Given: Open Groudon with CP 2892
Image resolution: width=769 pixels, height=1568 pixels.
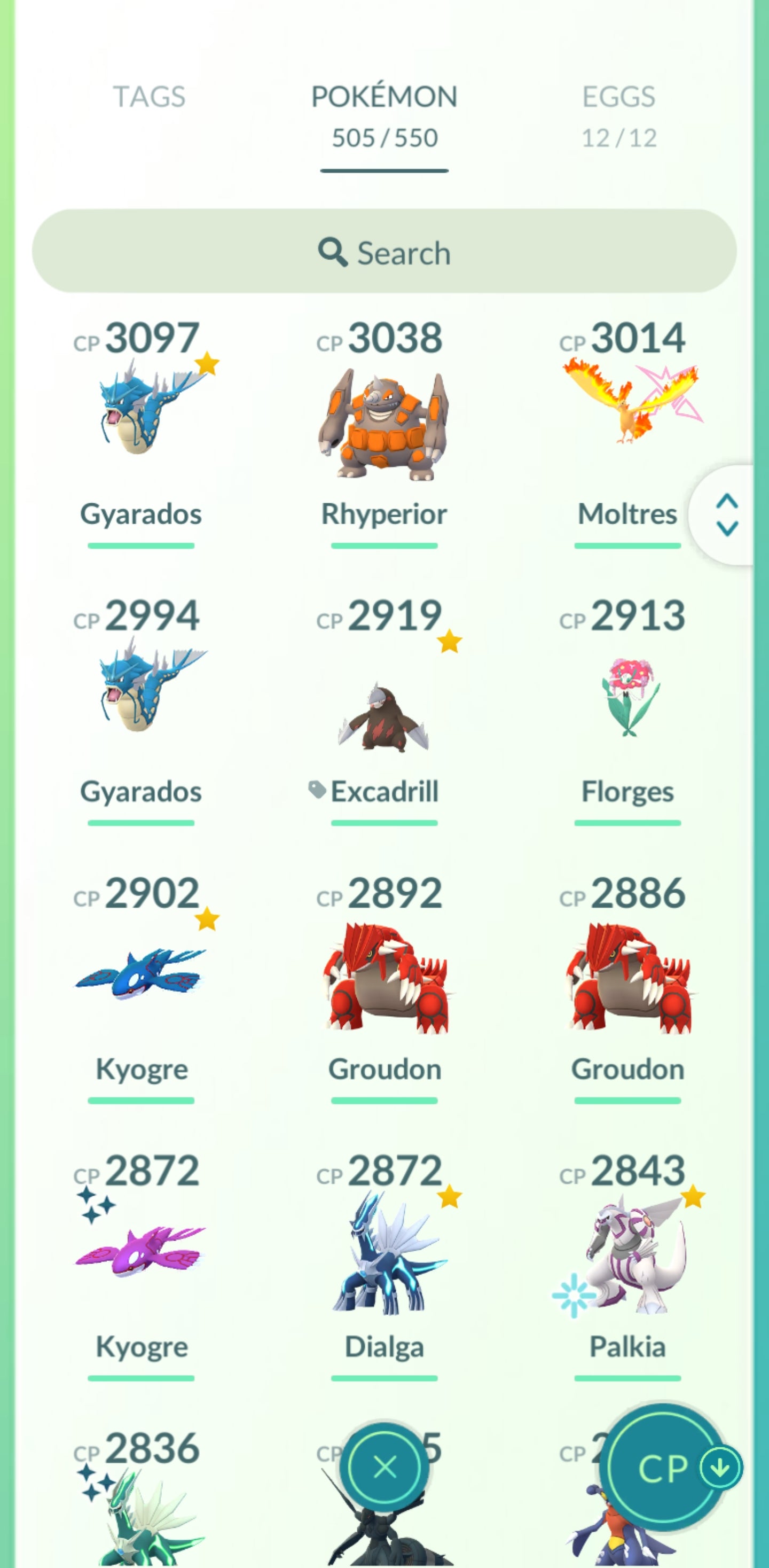Looking at the screenshot, I should [384, 980].
